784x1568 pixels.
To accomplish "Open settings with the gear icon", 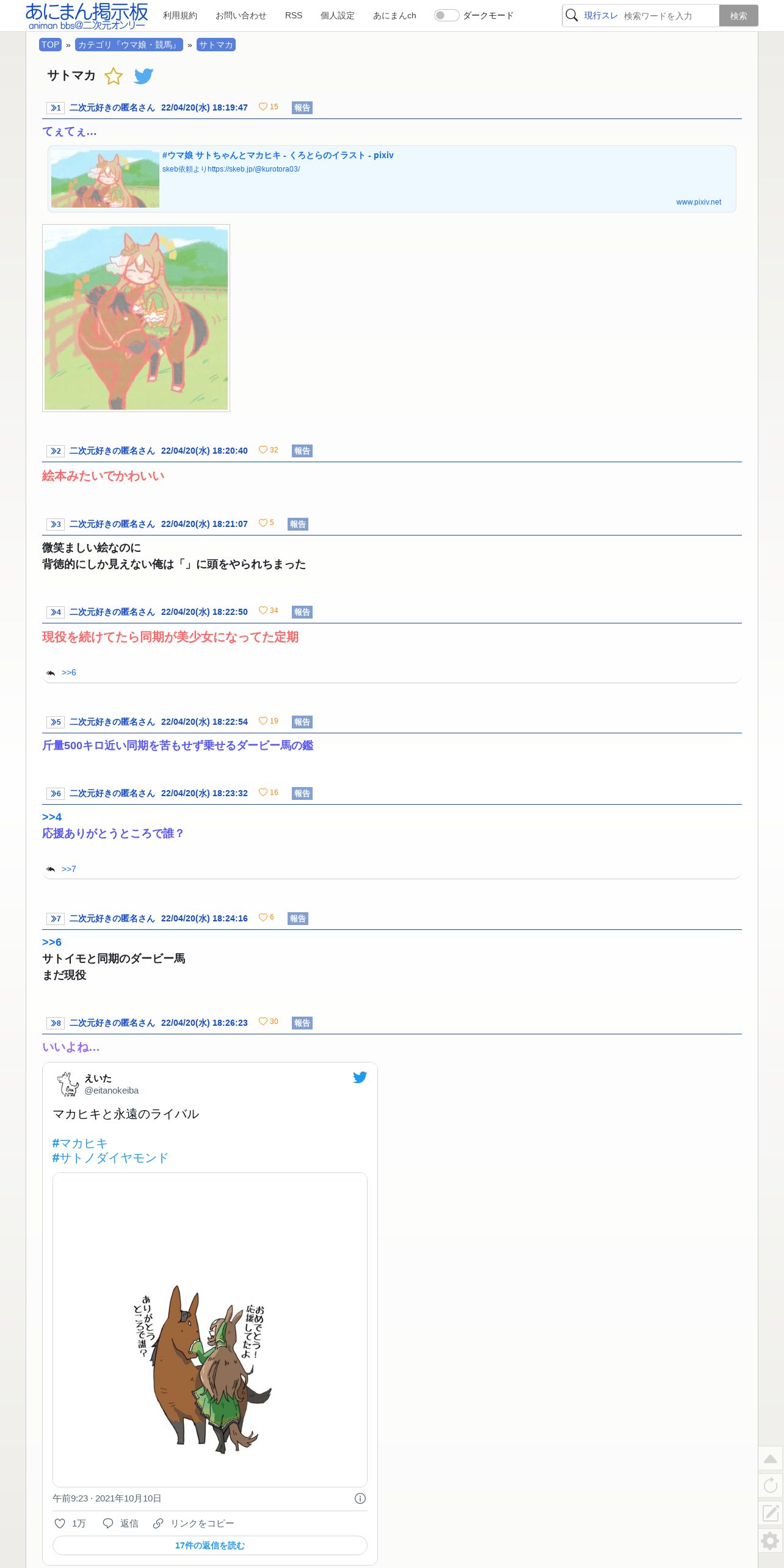I will coord(771,1541).
